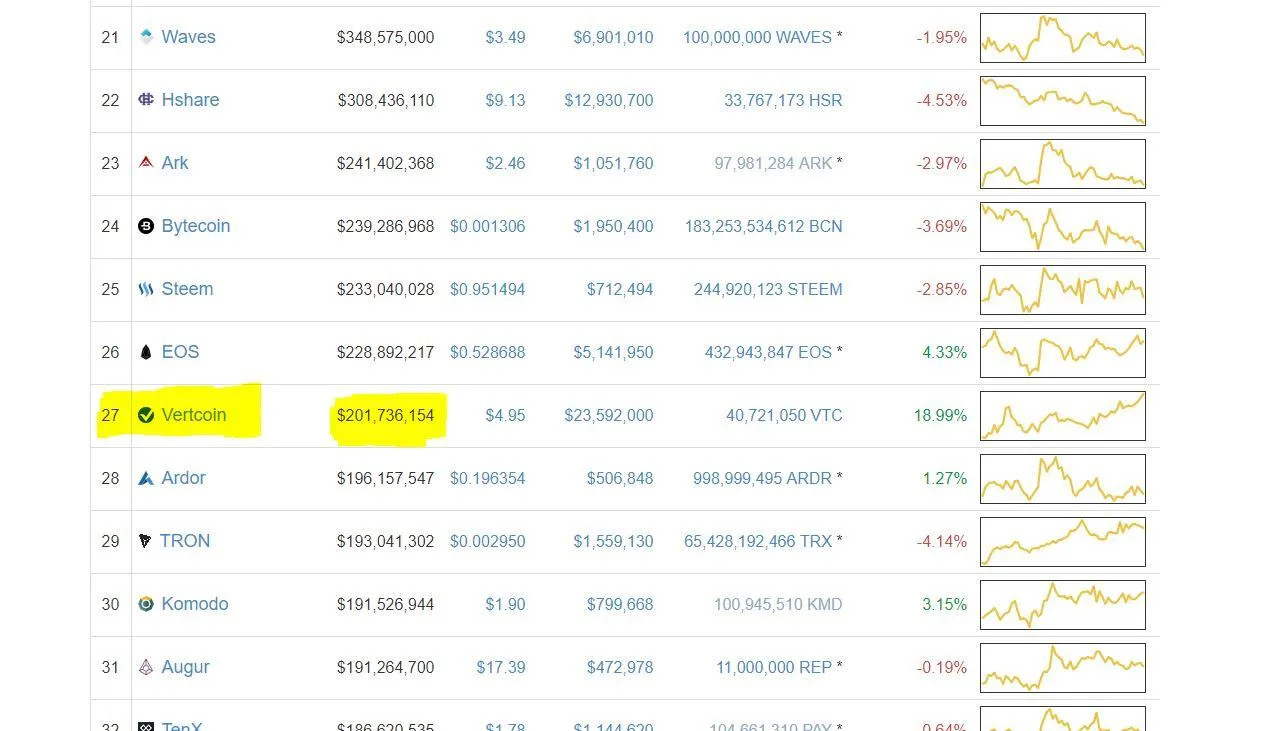Open the TRON coin page

click(x=185, y=541)
